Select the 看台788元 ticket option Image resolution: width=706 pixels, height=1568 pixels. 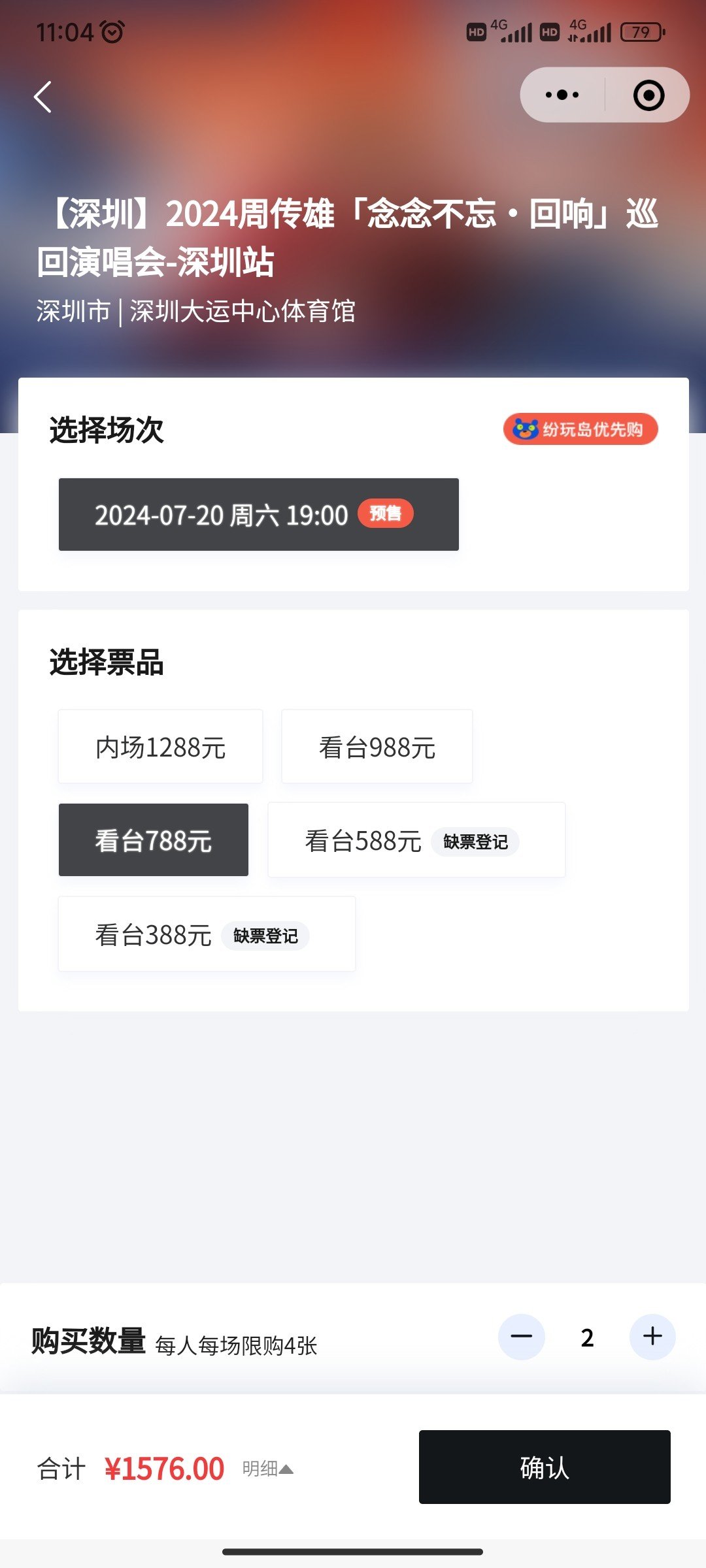coord(154,840)
